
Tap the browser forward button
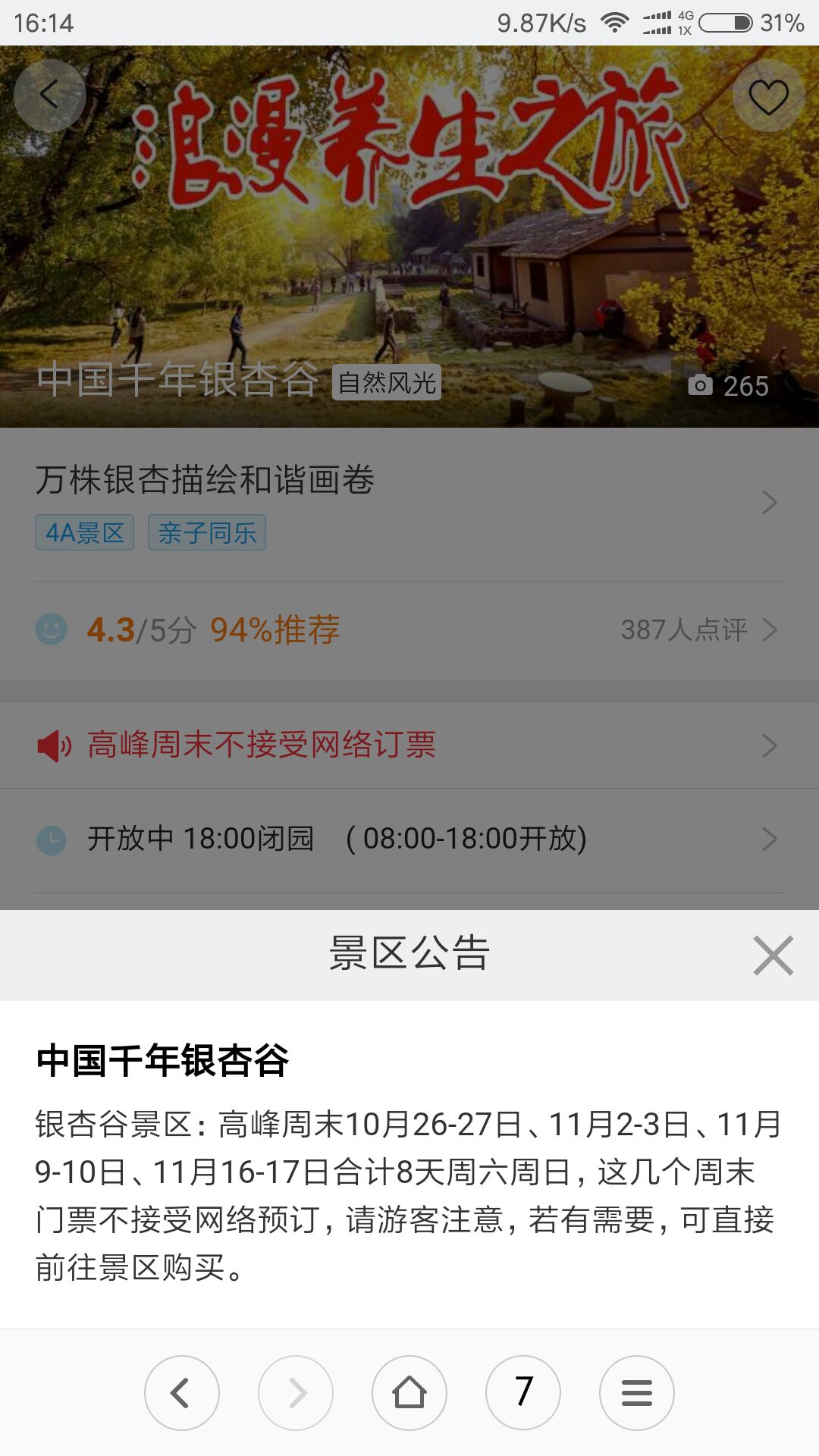click(296, 1393)
